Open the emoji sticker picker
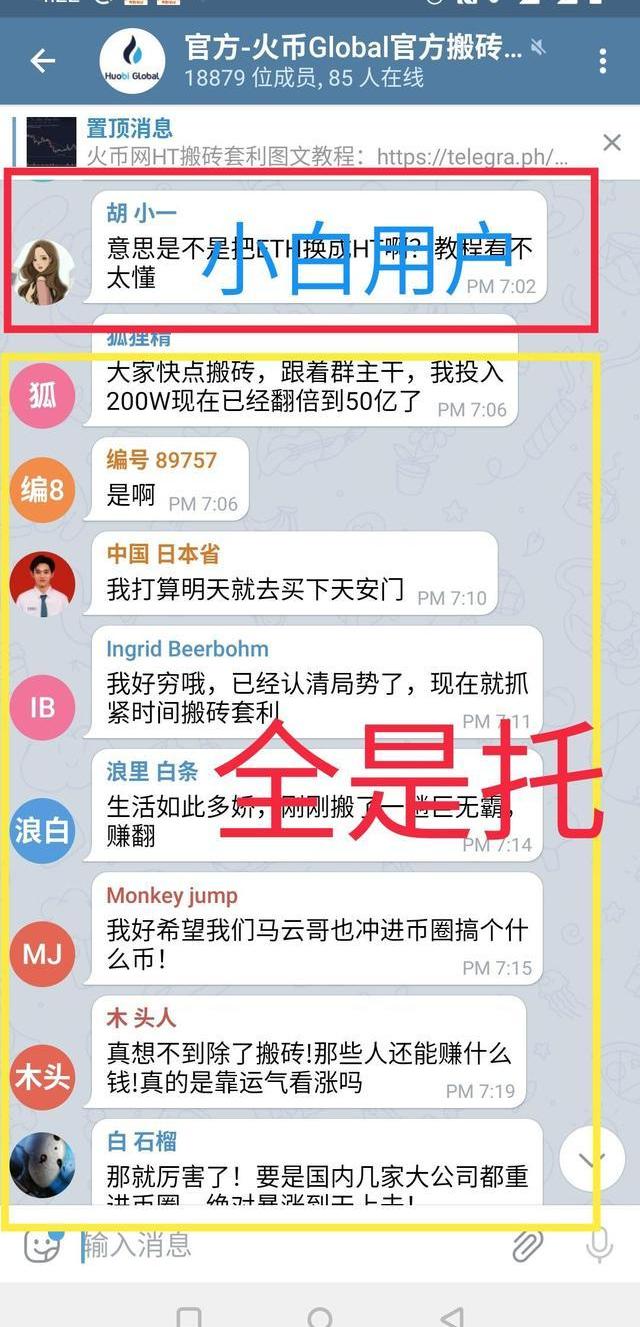640x1327 pixels. [42, 1245]
